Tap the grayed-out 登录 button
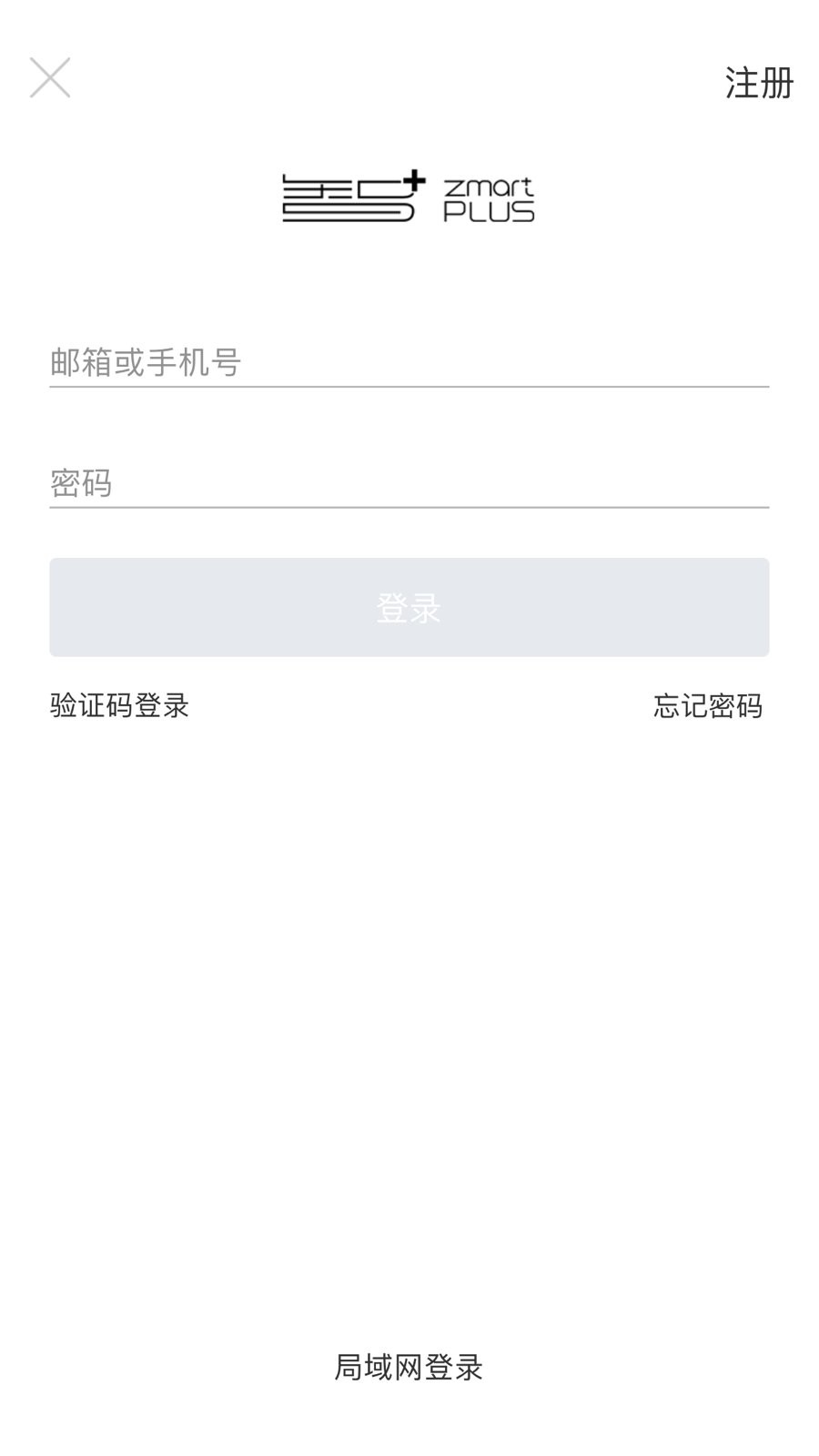The image size is (819, 1456). coord(409,607)
